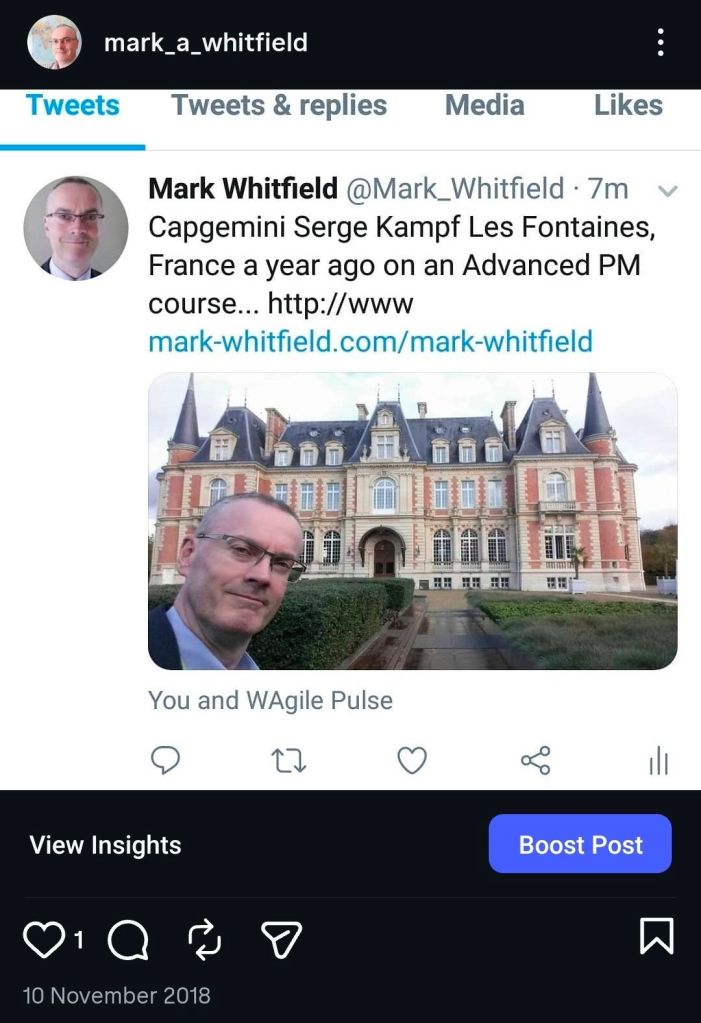
Task: Tap the profile picture in the post header
Action: click(54, 43)
